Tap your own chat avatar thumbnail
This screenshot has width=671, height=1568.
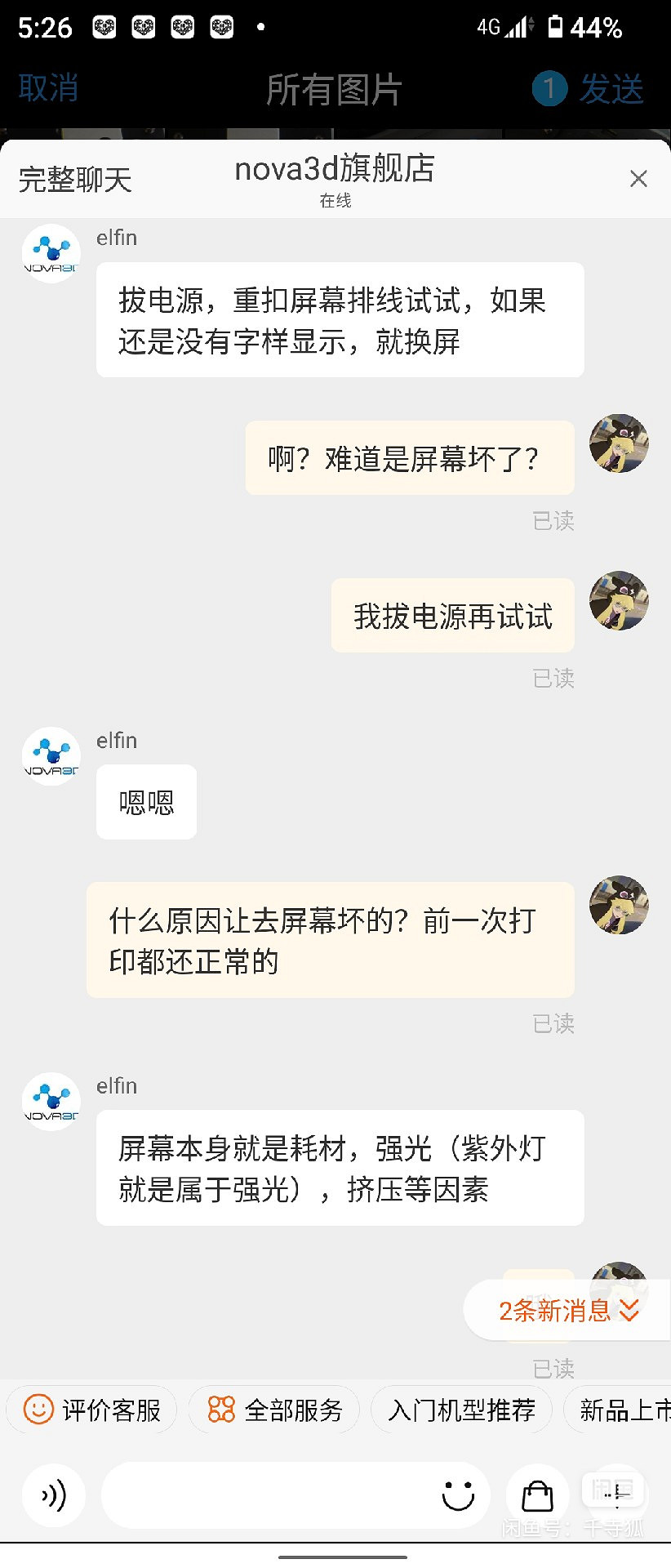619,443
